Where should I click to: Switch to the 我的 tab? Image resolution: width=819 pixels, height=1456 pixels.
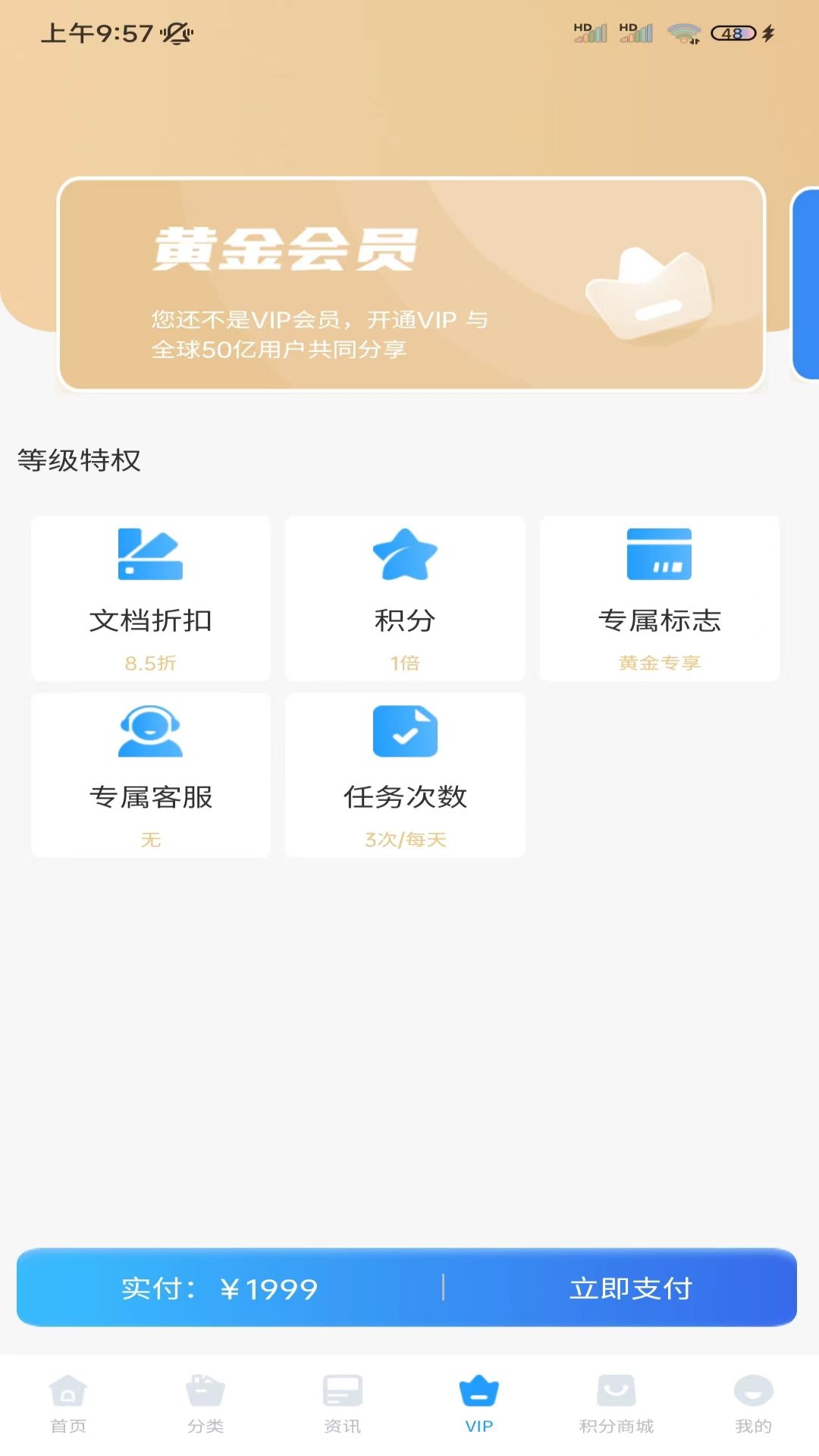(753, 1404)
